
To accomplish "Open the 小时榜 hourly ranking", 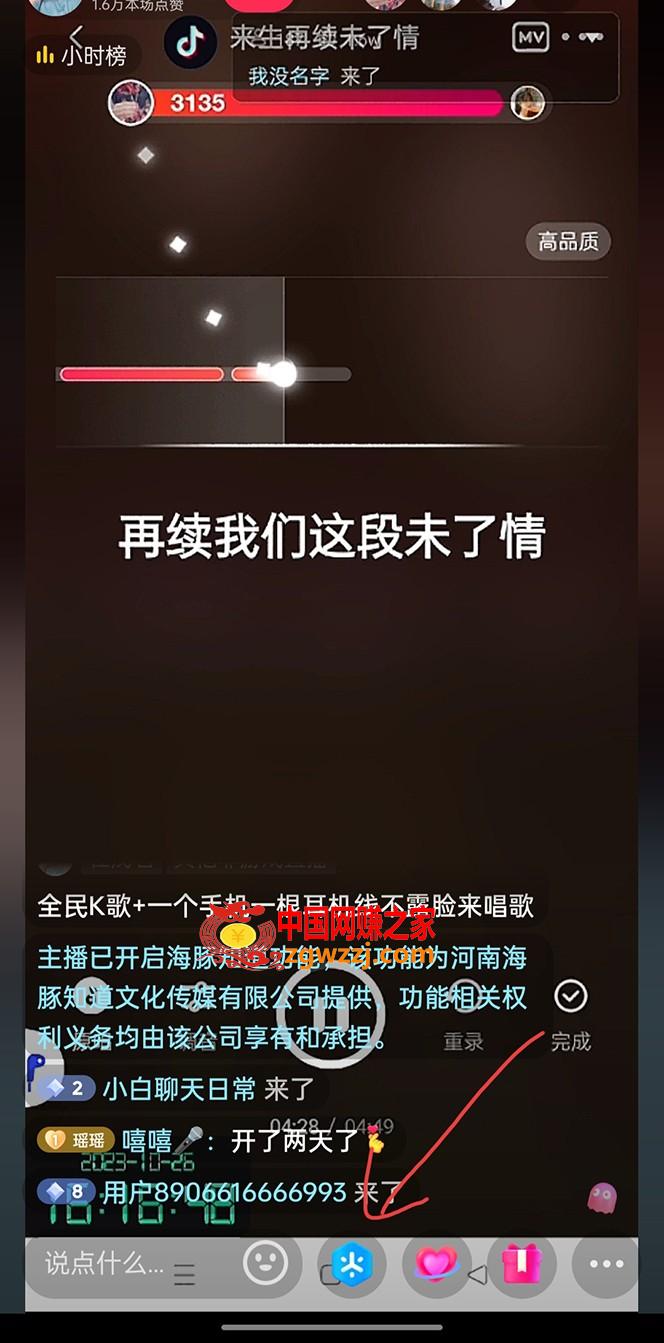I will click(82, 56).
